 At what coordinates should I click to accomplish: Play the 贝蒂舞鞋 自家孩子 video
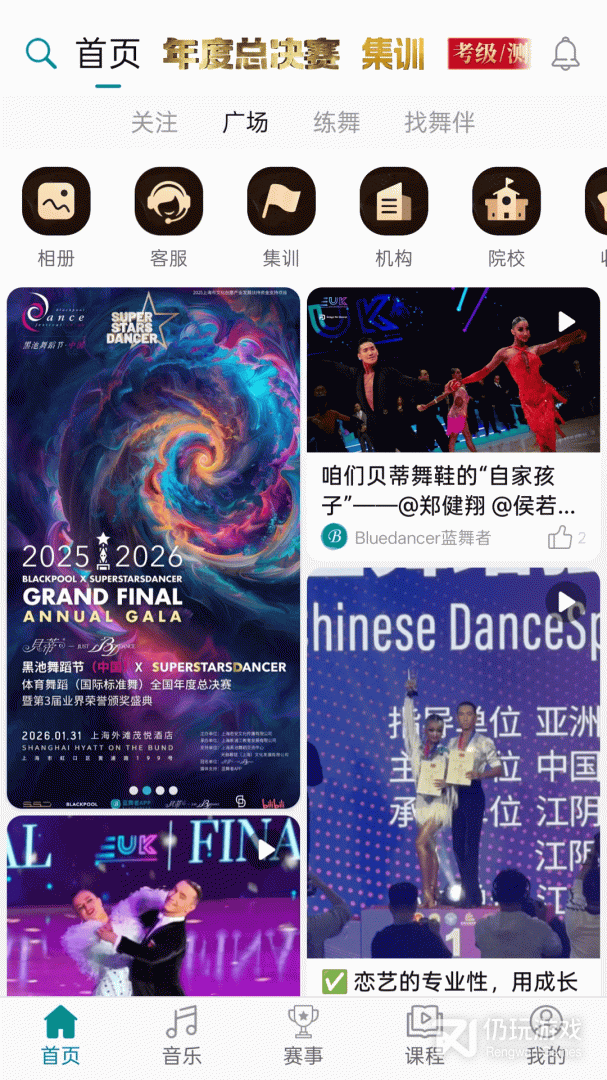453,370
